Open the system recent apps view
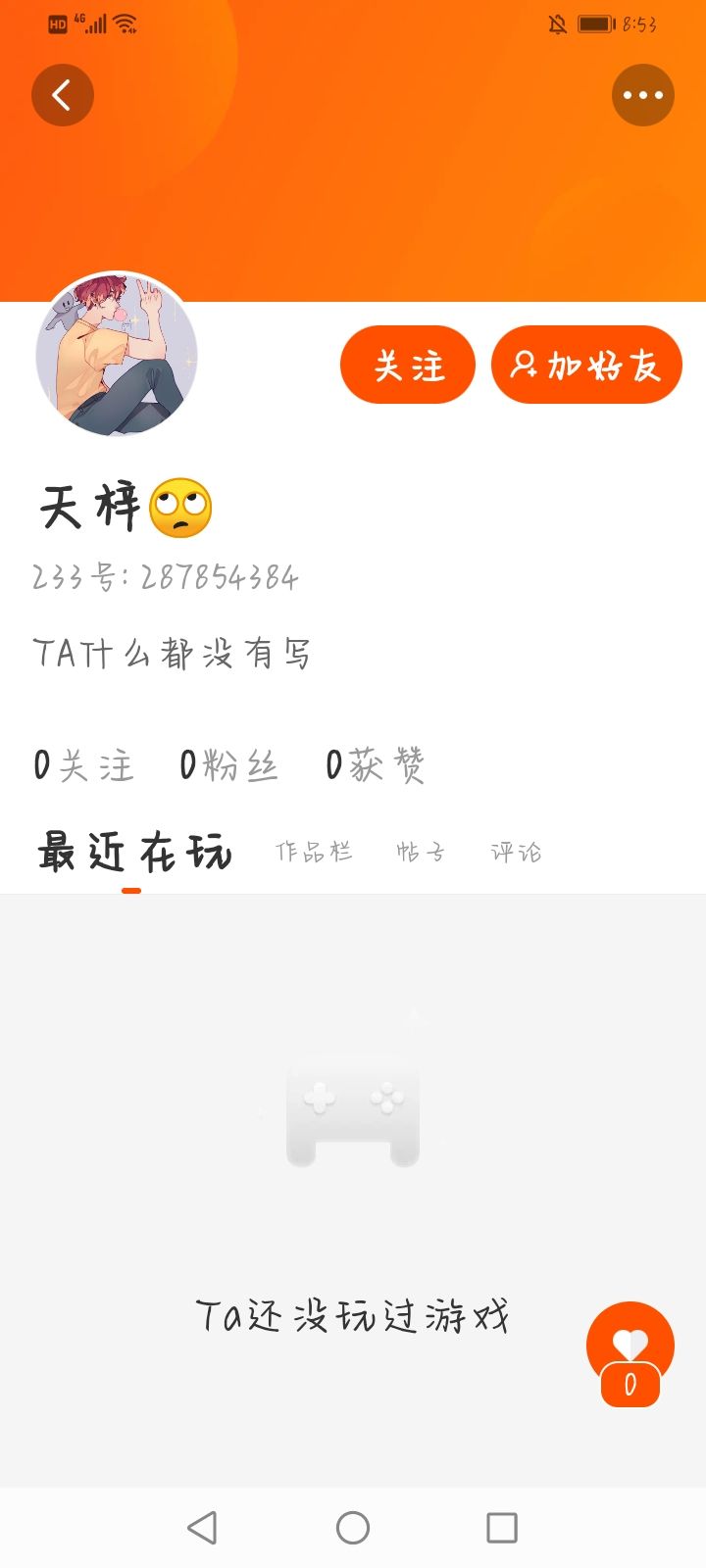Image resolution: width=706 pixels, height=1568 pixels. pos(502,1527)
